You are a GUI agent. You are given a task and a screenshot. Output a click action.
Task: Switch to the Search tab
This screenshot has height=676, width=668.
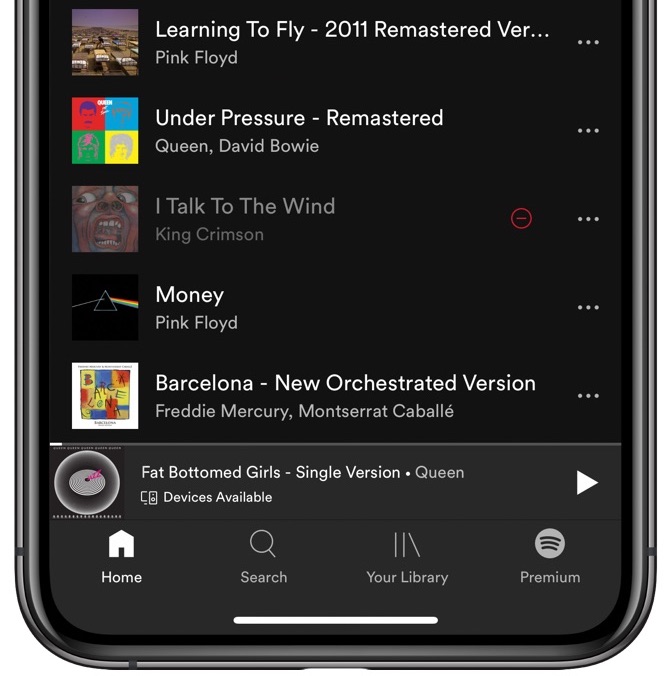point(263,558)
